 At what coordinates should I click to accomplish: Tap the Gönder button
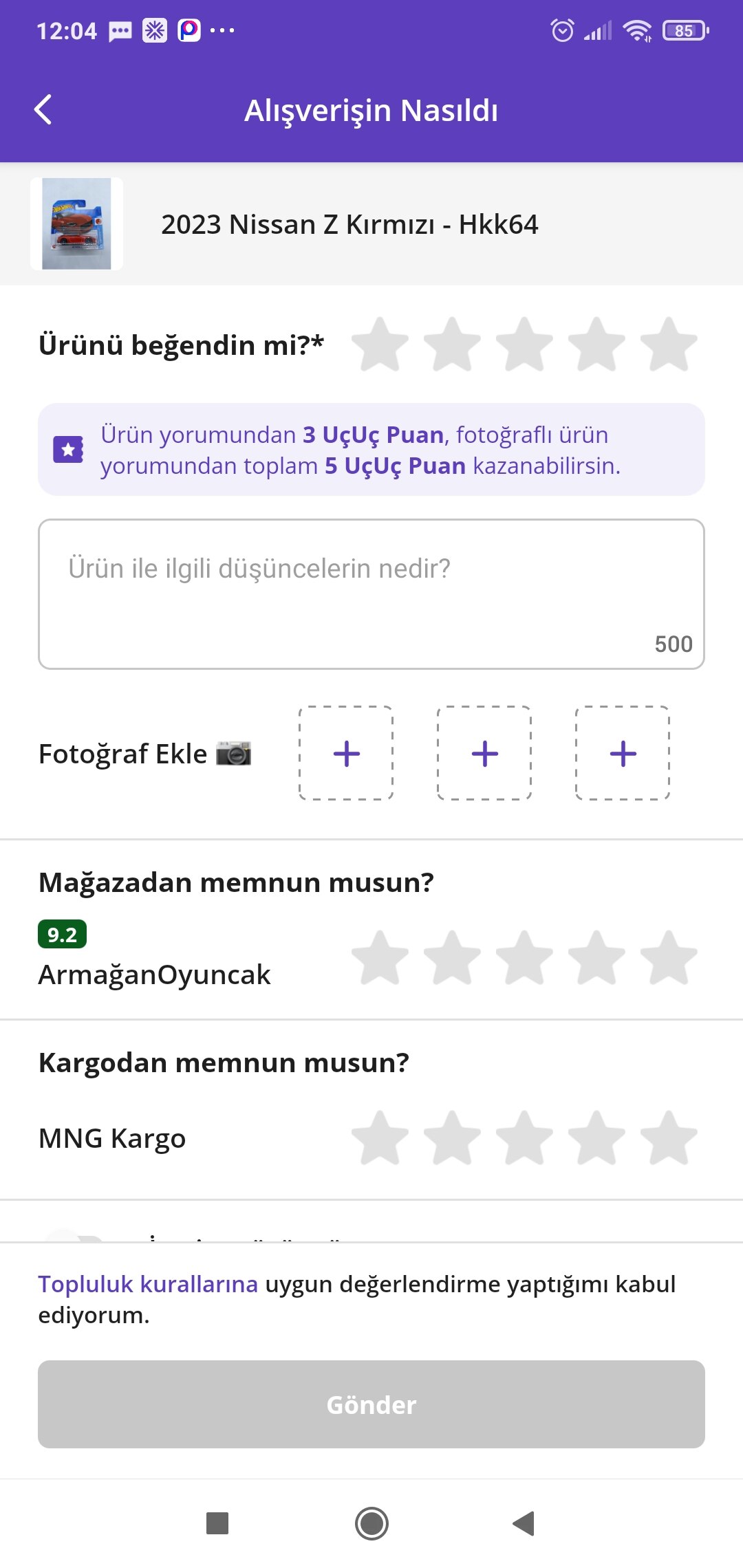tap(371, 1404)
